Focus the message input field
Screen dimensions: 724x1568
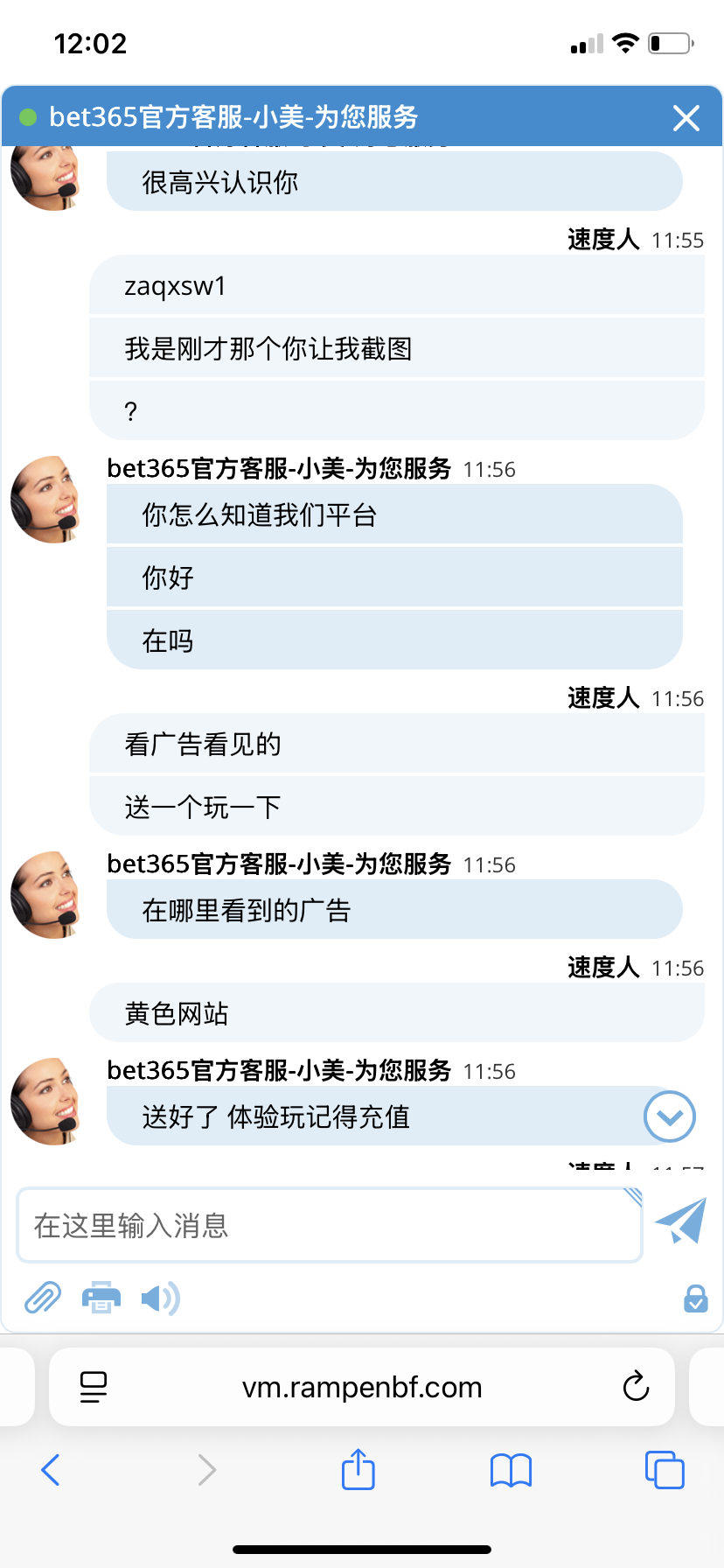pos(329,1225)
